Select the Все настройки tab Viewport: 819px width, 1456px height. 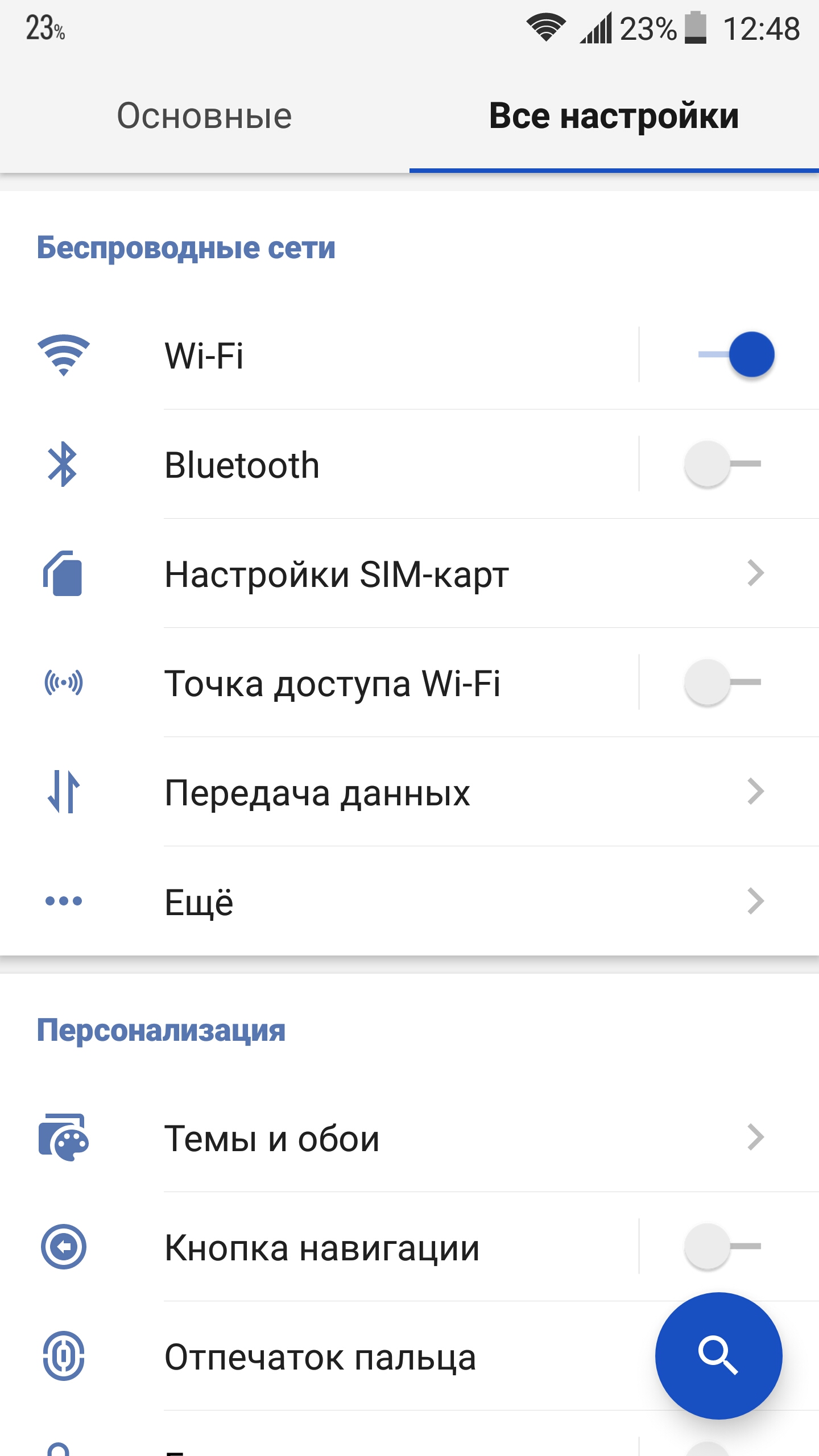614,116
